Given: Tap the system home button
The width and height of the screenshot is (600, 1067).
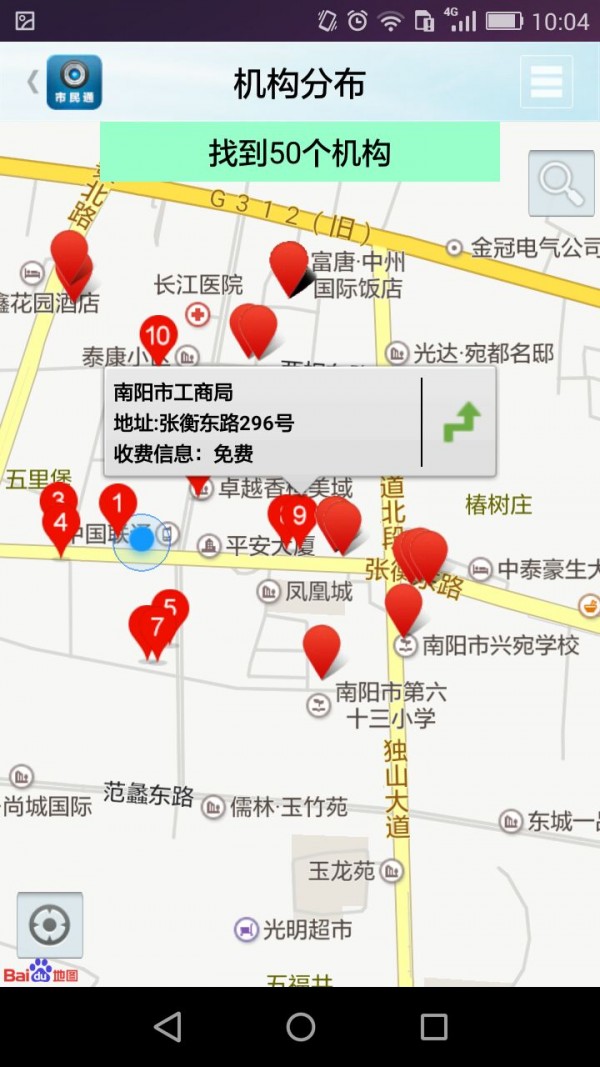Looking at the screenshot, I should (x=300, y=1026).
